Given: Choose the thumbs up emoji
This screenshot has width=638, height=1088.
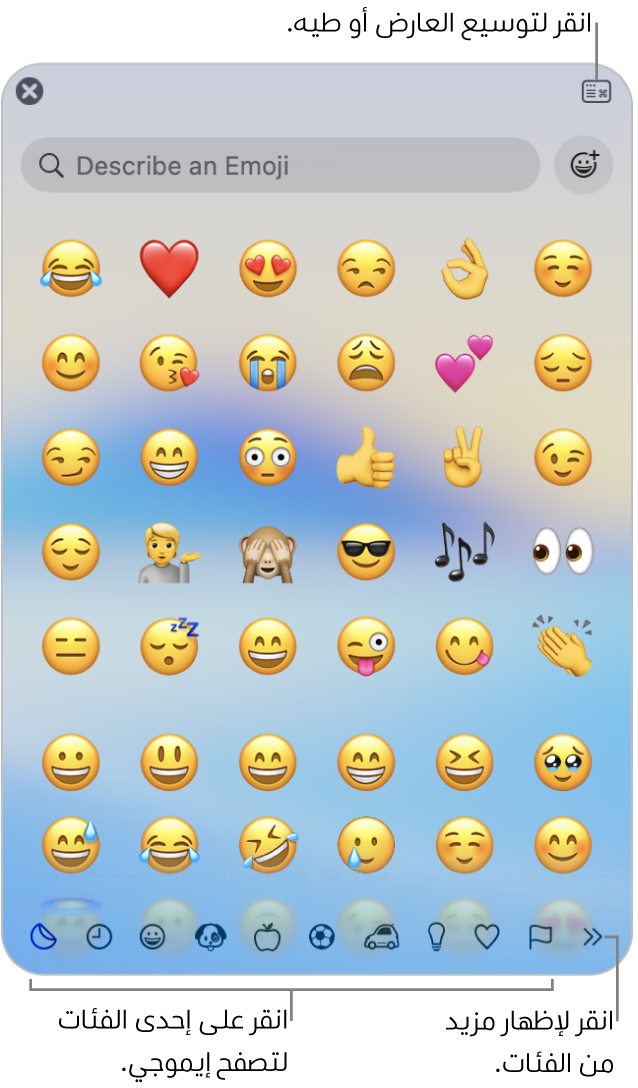Looking at the screenshot, I should click(367, 458).
